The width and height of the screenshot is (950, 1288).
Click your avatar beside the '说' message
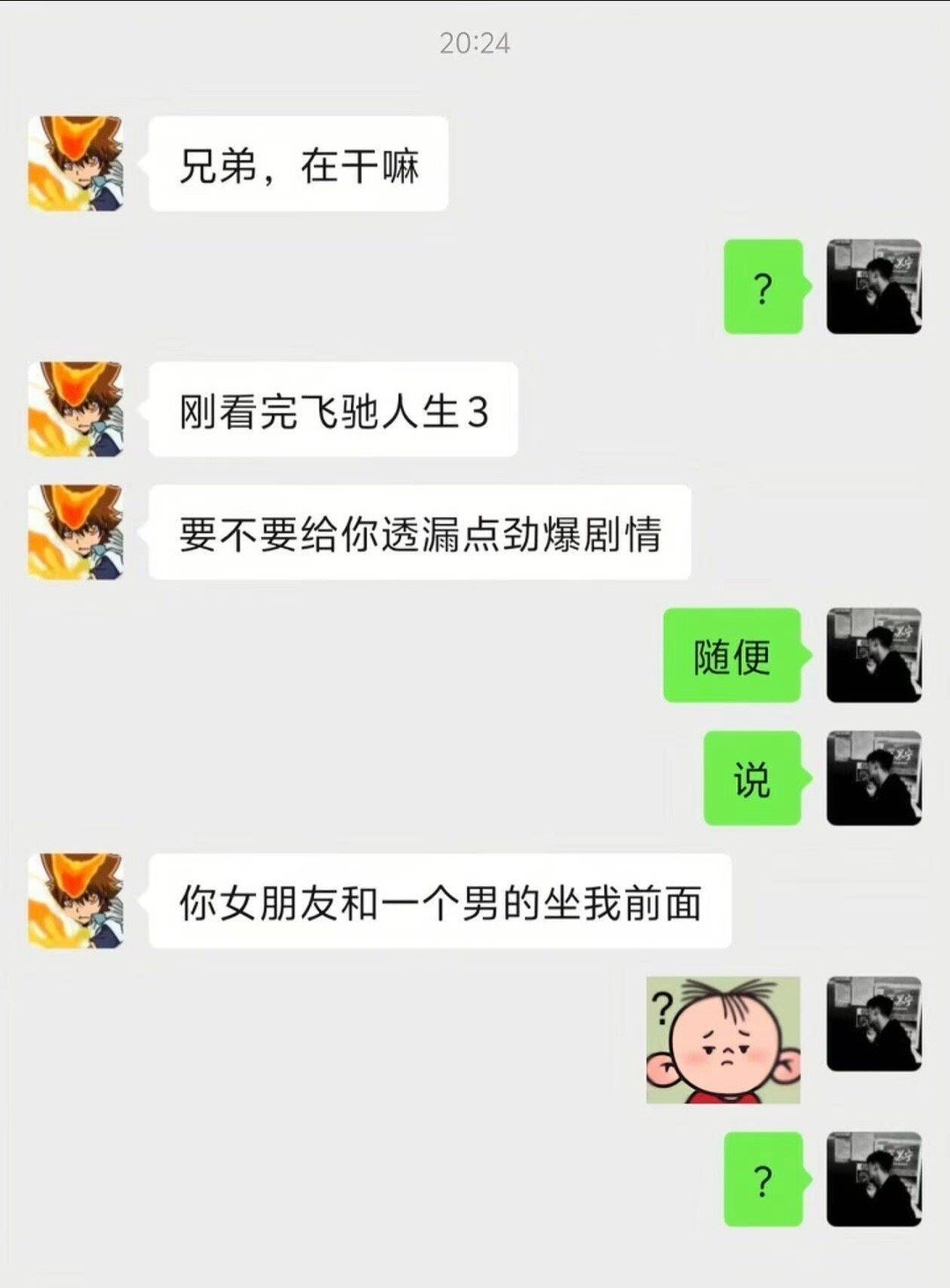[874, 780]
